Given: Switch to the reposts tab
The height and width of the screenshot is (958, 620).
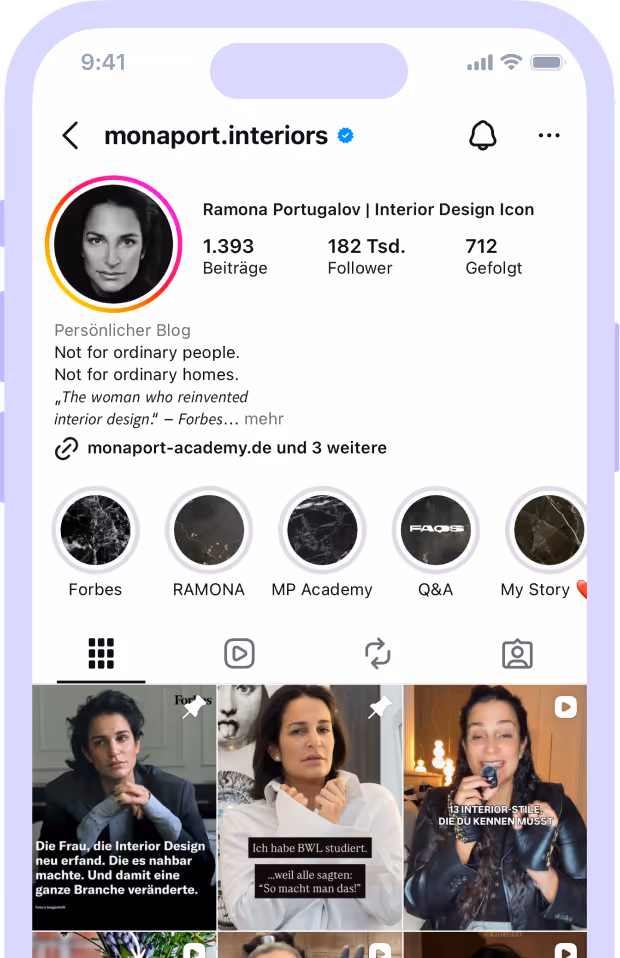Looking at the screenshot, I should point(378,654).
